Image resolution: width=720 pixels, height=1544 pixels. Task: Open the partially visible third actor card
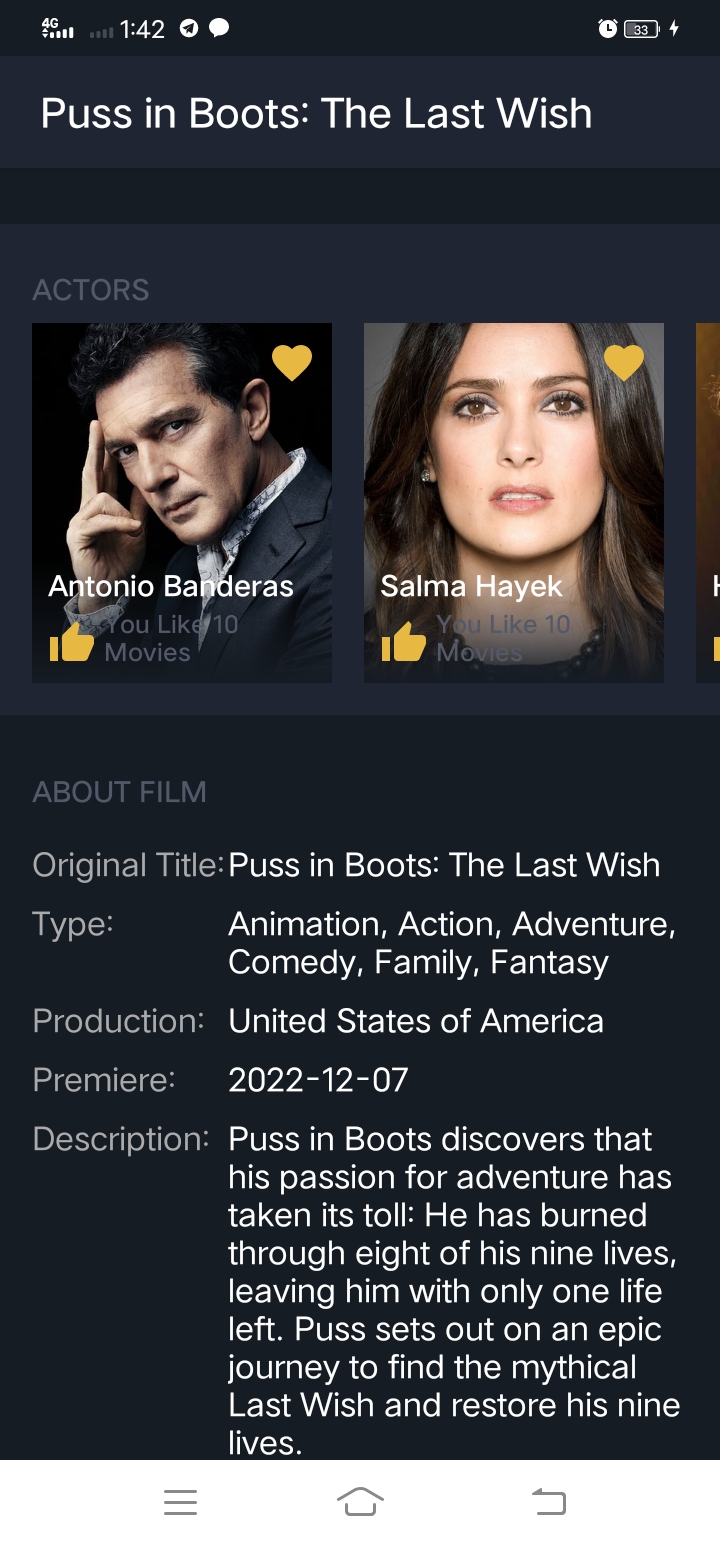pyautogui.click(x=708, y=500)
